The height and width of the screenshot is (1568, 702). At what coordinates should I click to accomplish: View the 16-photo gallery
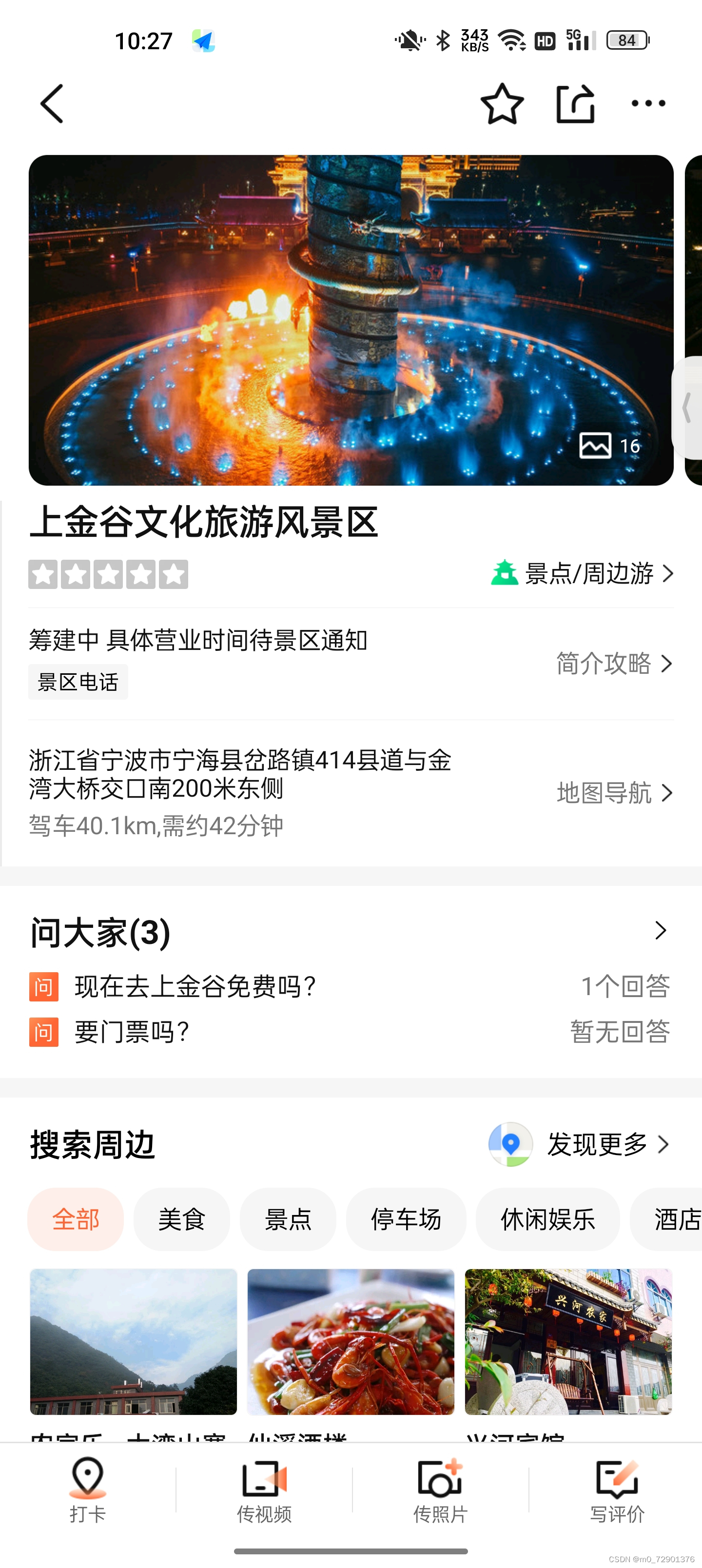[x=609, y=446]
